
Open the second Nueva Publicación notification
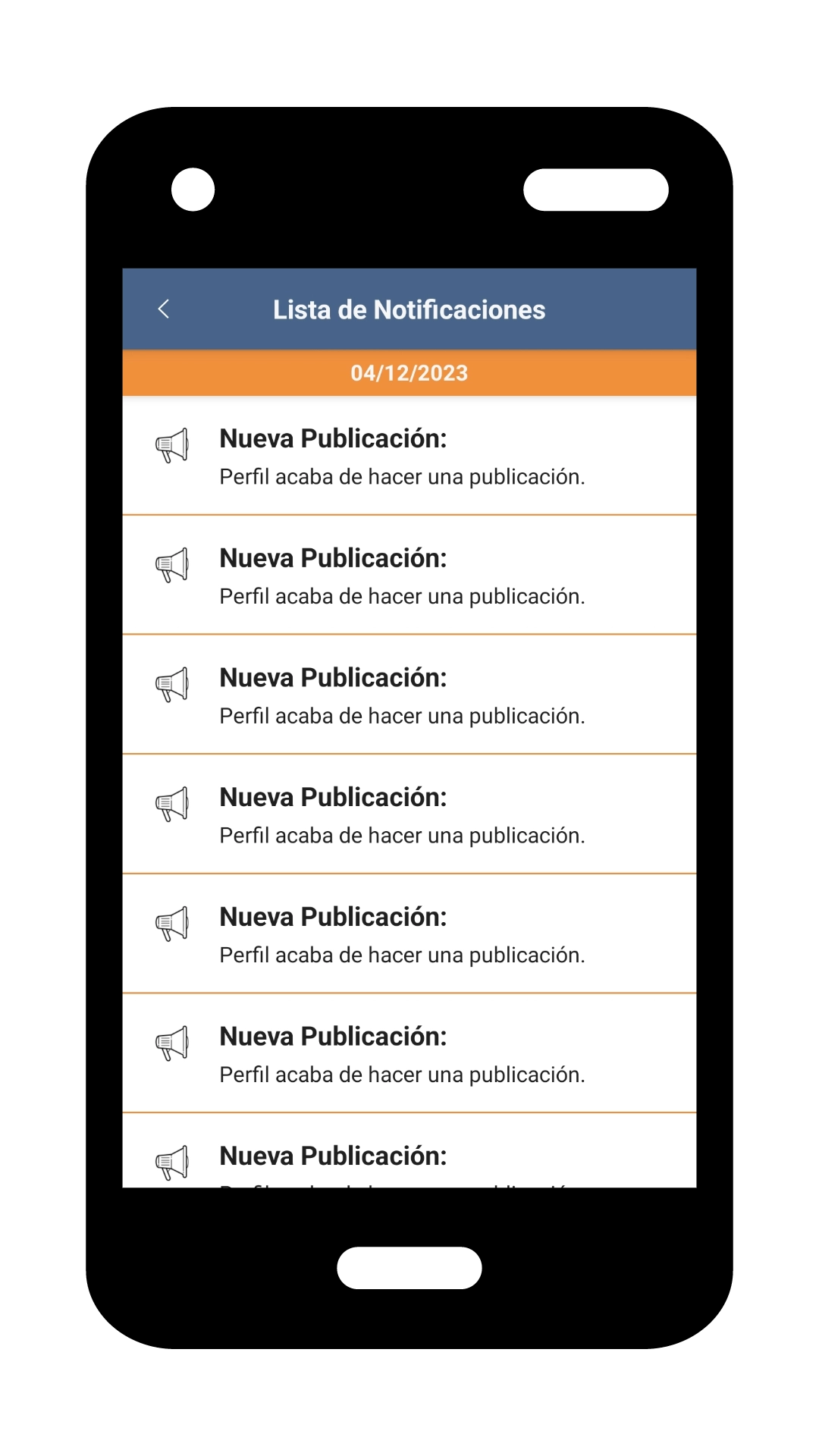tap(409, 574)
